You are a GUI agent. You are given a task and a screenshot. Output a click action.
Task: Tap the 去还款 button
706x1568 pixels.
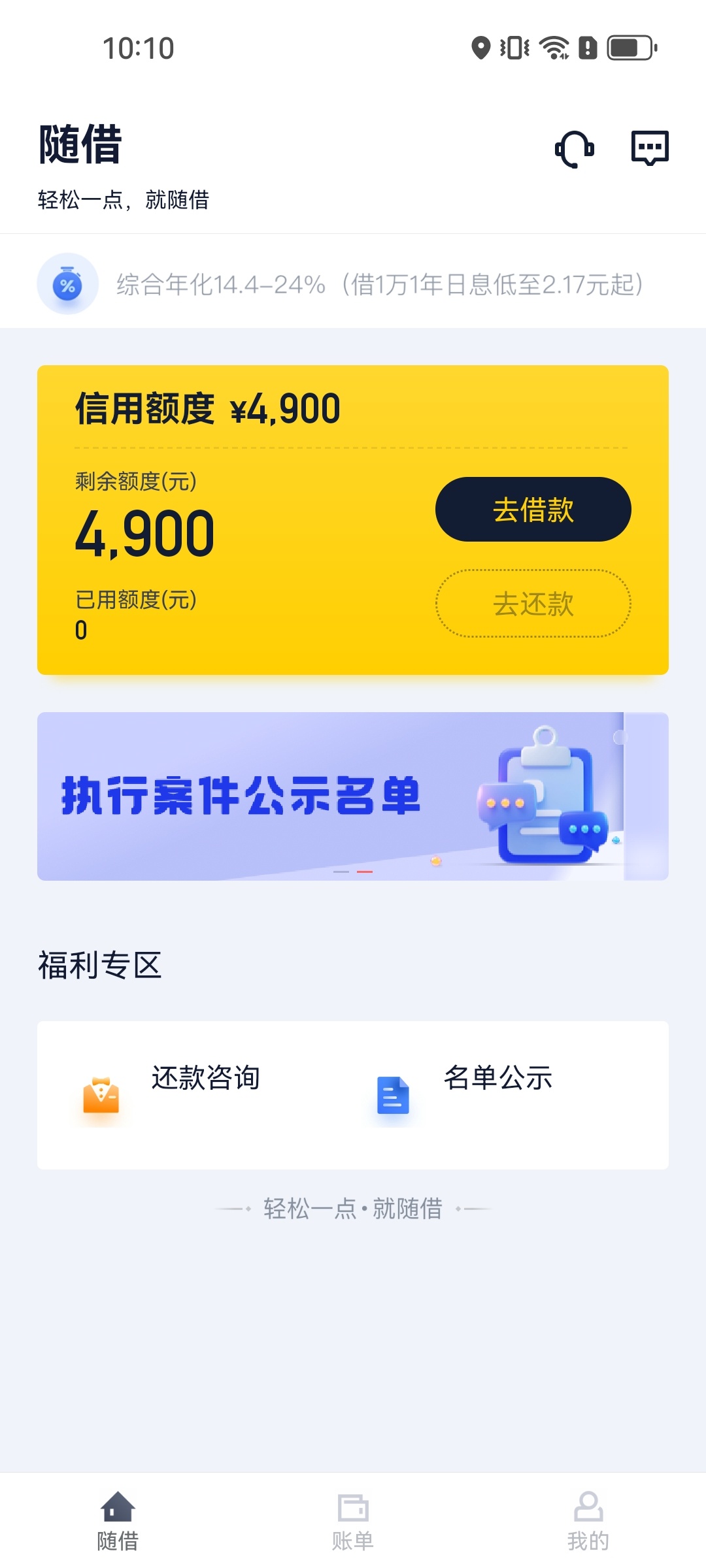533,603
